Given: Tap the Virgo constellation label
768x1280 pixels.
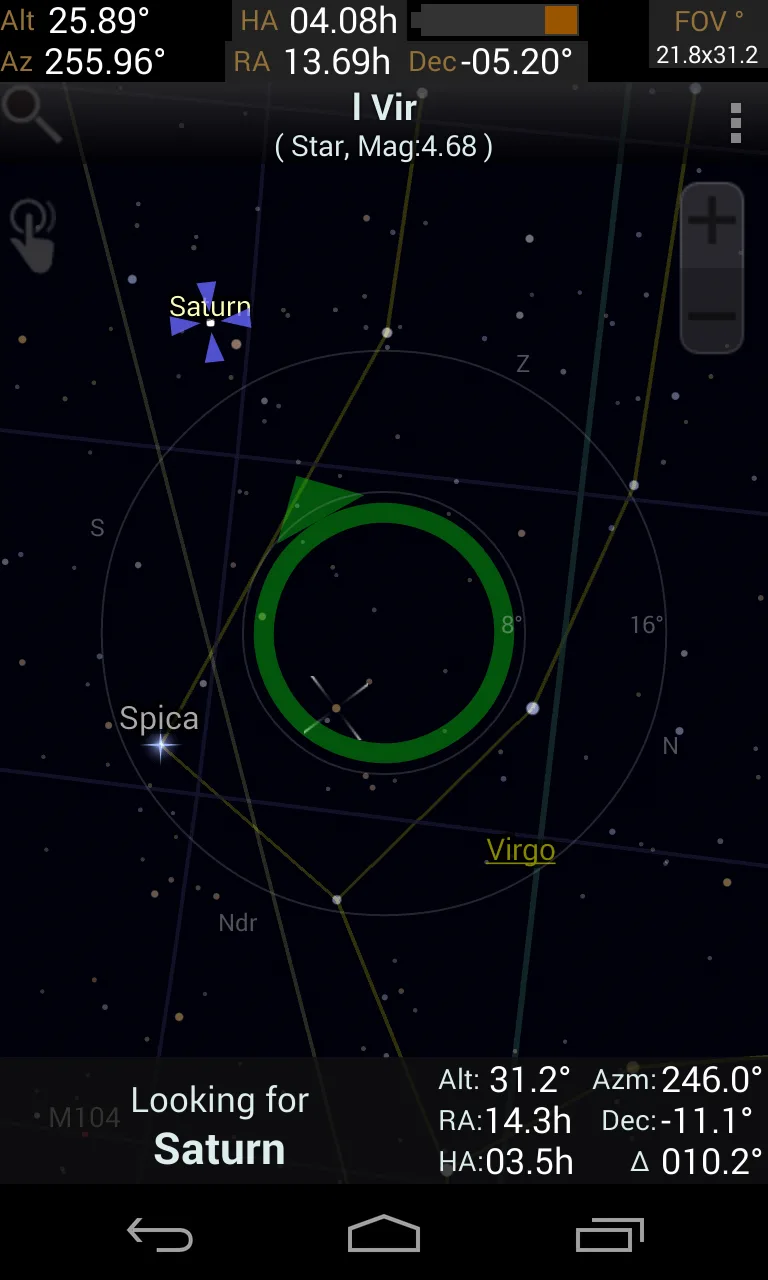Looking at the screenshot, I should 520,850.
